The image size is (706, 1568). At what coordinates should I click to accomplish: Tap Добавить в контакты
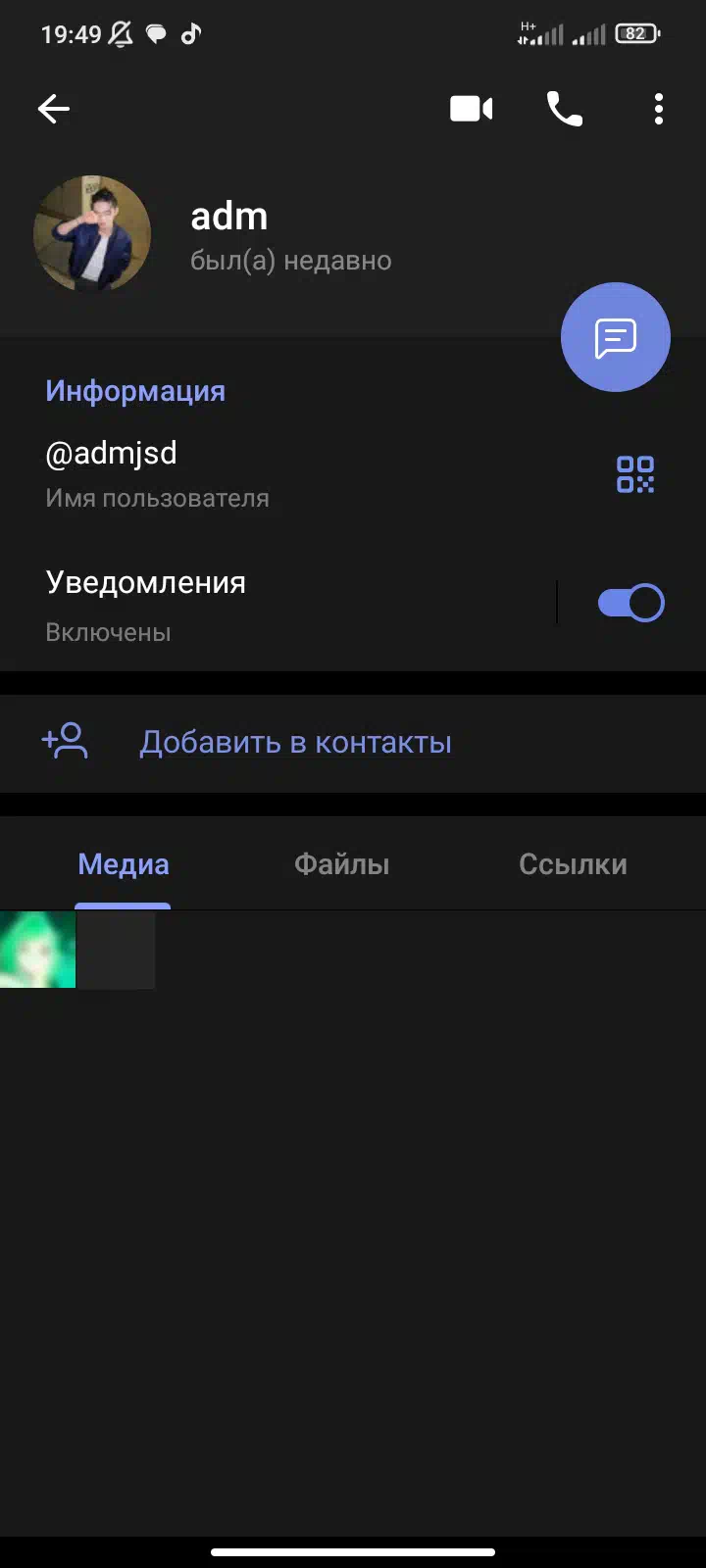pos(353,743)
